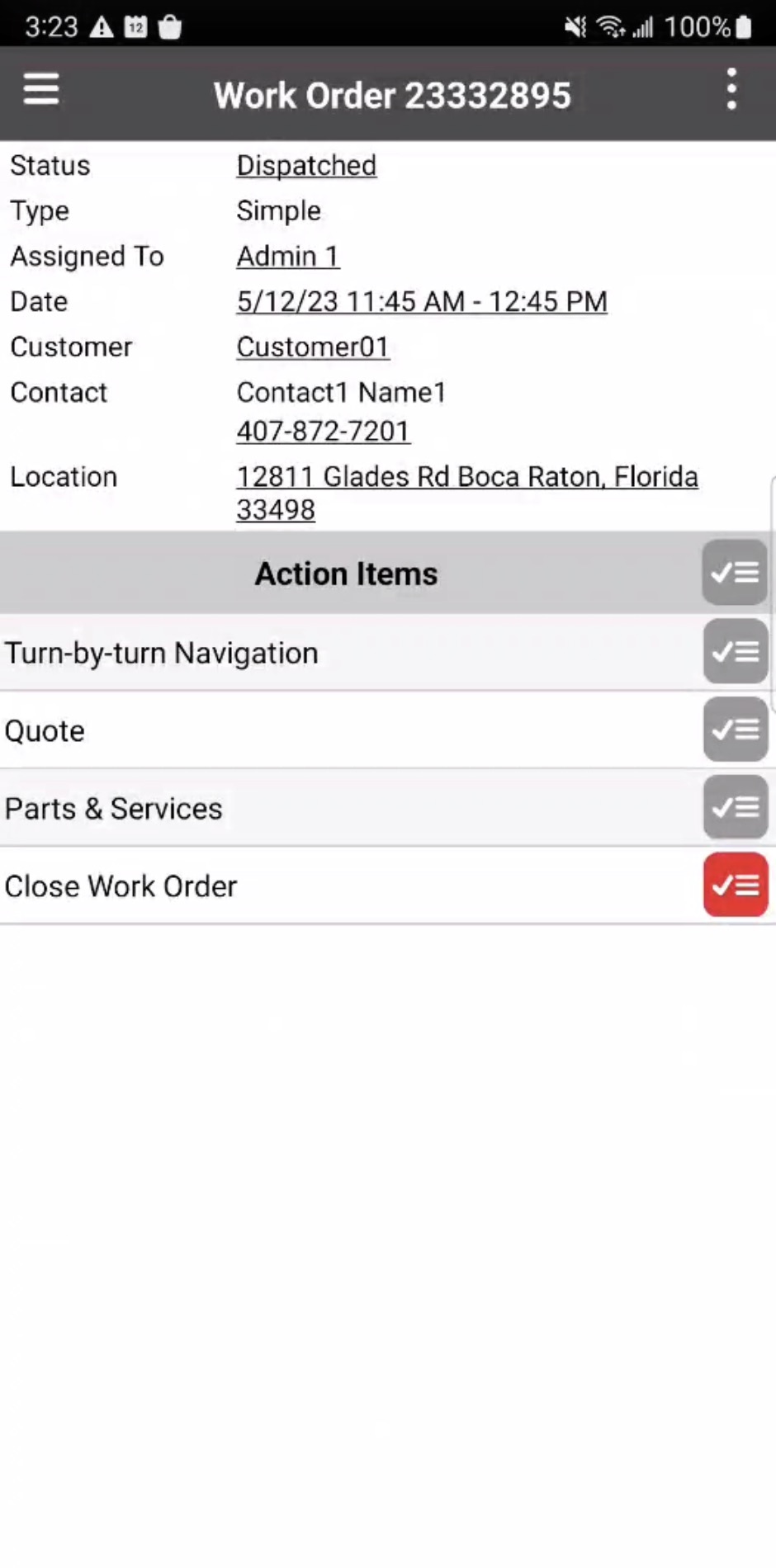Open the Customer01 link

coord(313,347)
